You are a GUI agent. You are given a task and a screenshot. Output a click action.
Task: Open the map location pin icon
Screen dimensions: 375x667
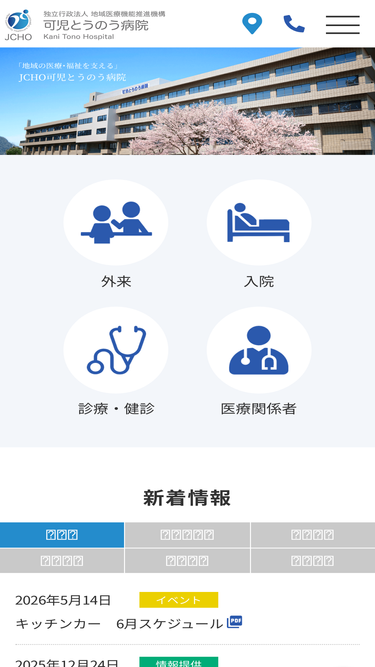[x=252, y=24]
